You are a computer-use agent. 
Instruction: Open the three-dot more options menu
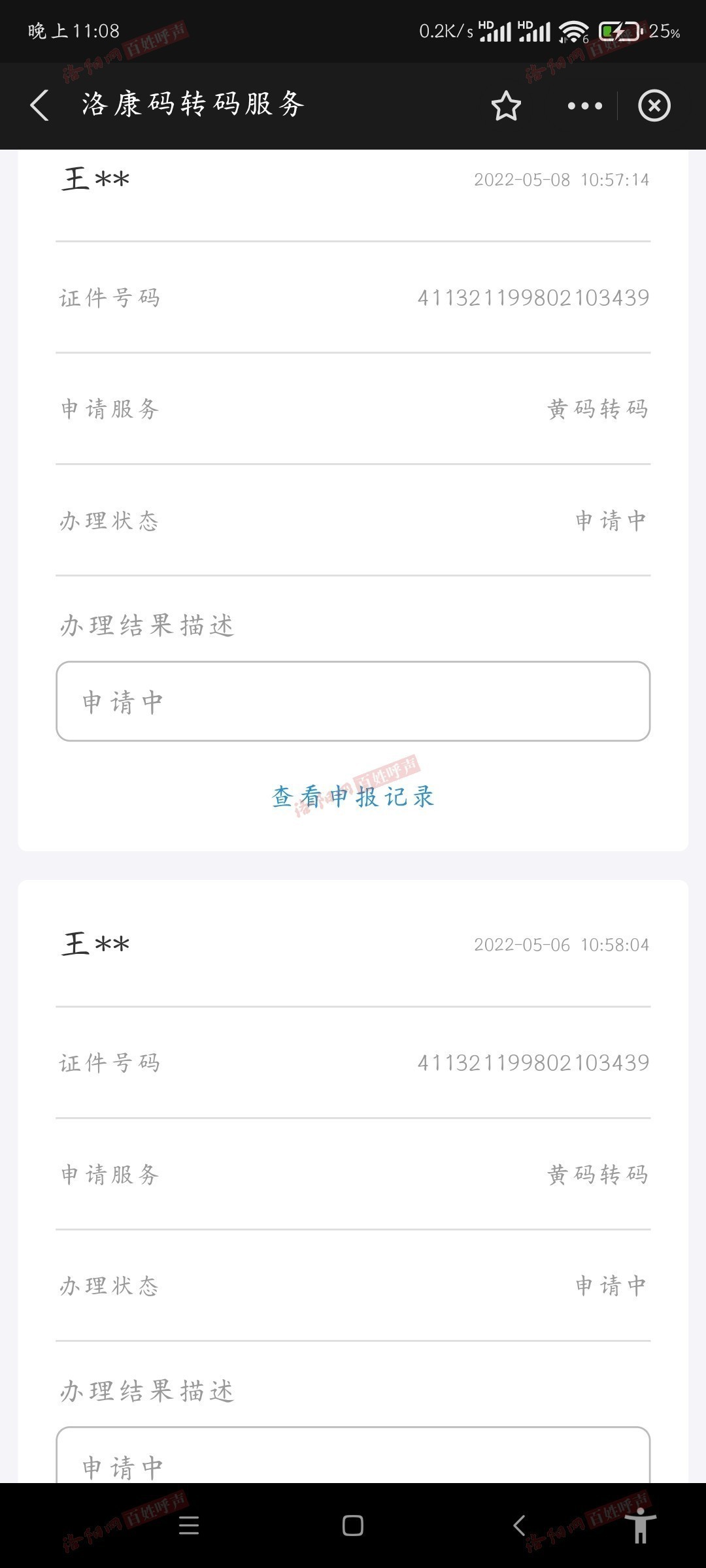585,106
